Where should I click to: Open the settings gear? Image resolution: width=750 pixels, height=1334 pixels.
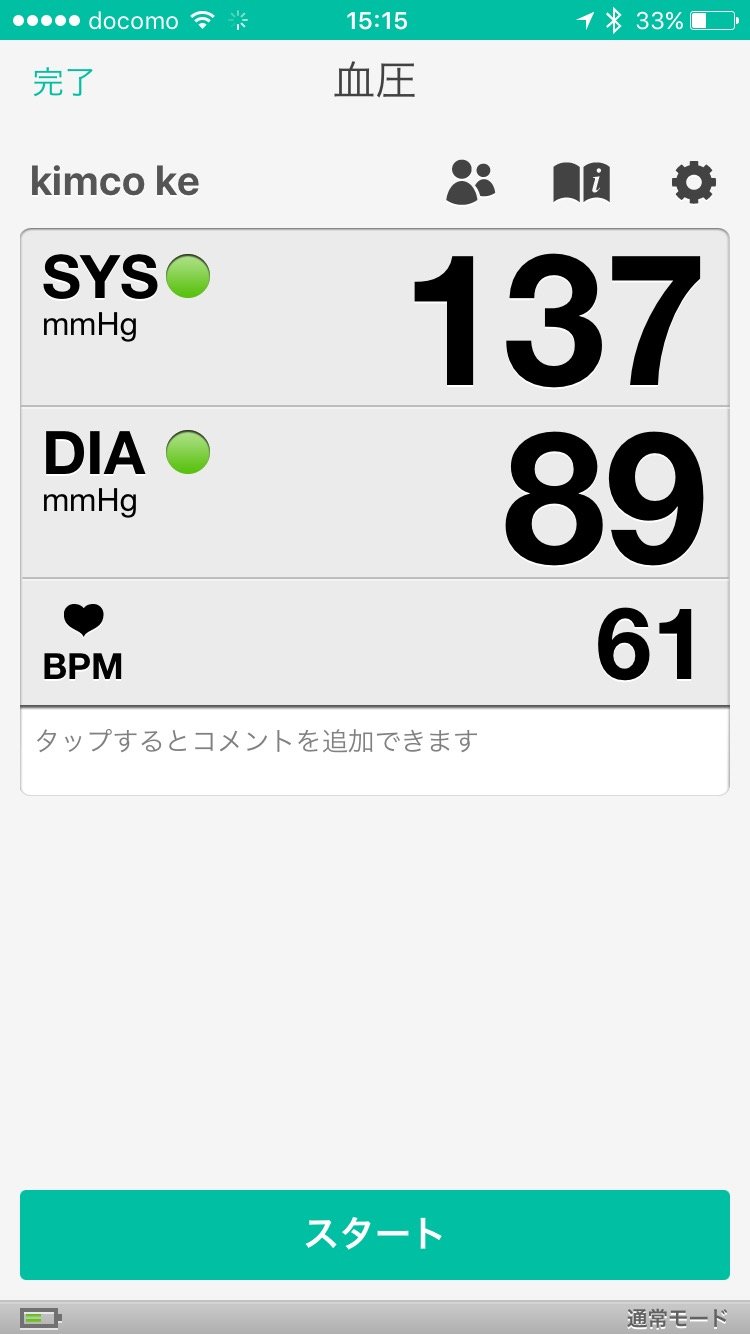tap(693, 183)
